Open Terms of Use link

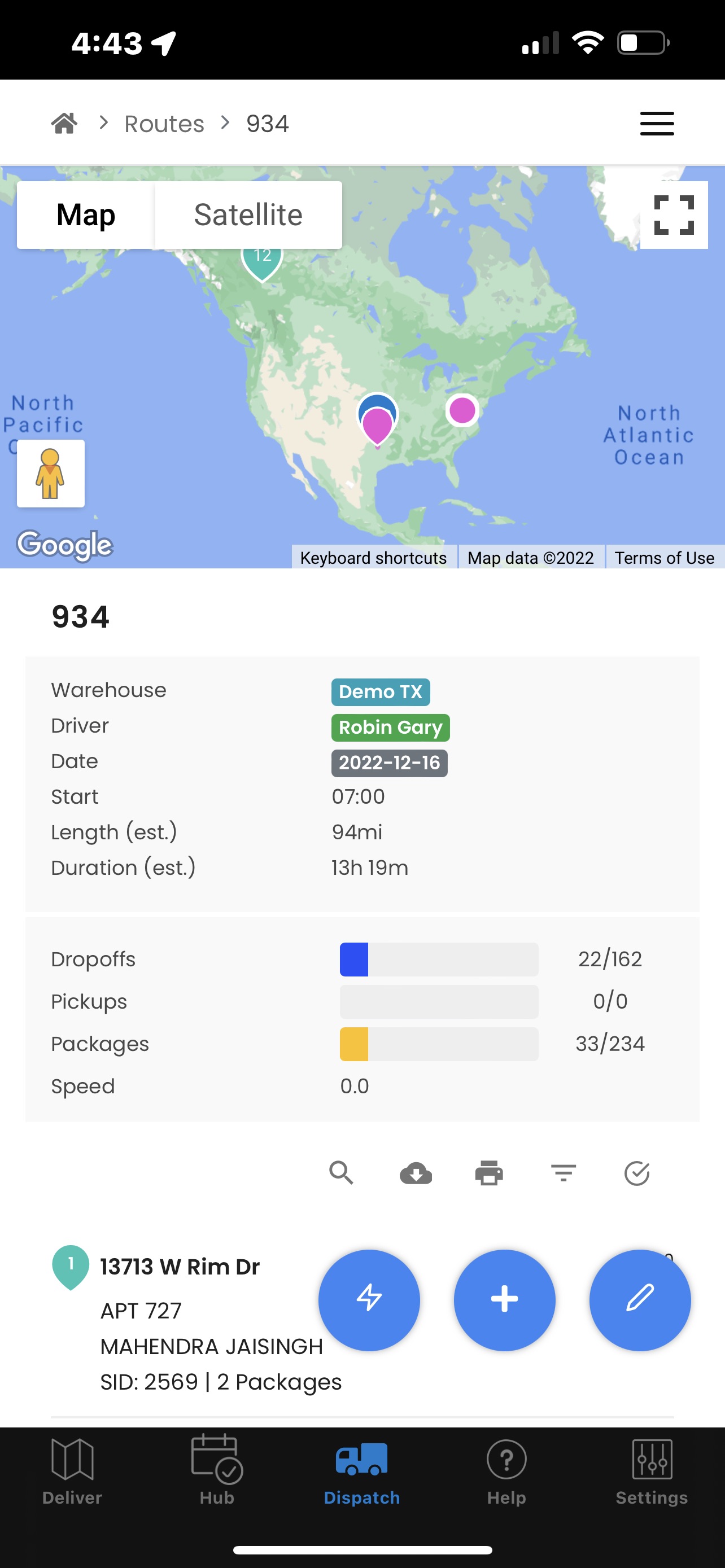664,558
